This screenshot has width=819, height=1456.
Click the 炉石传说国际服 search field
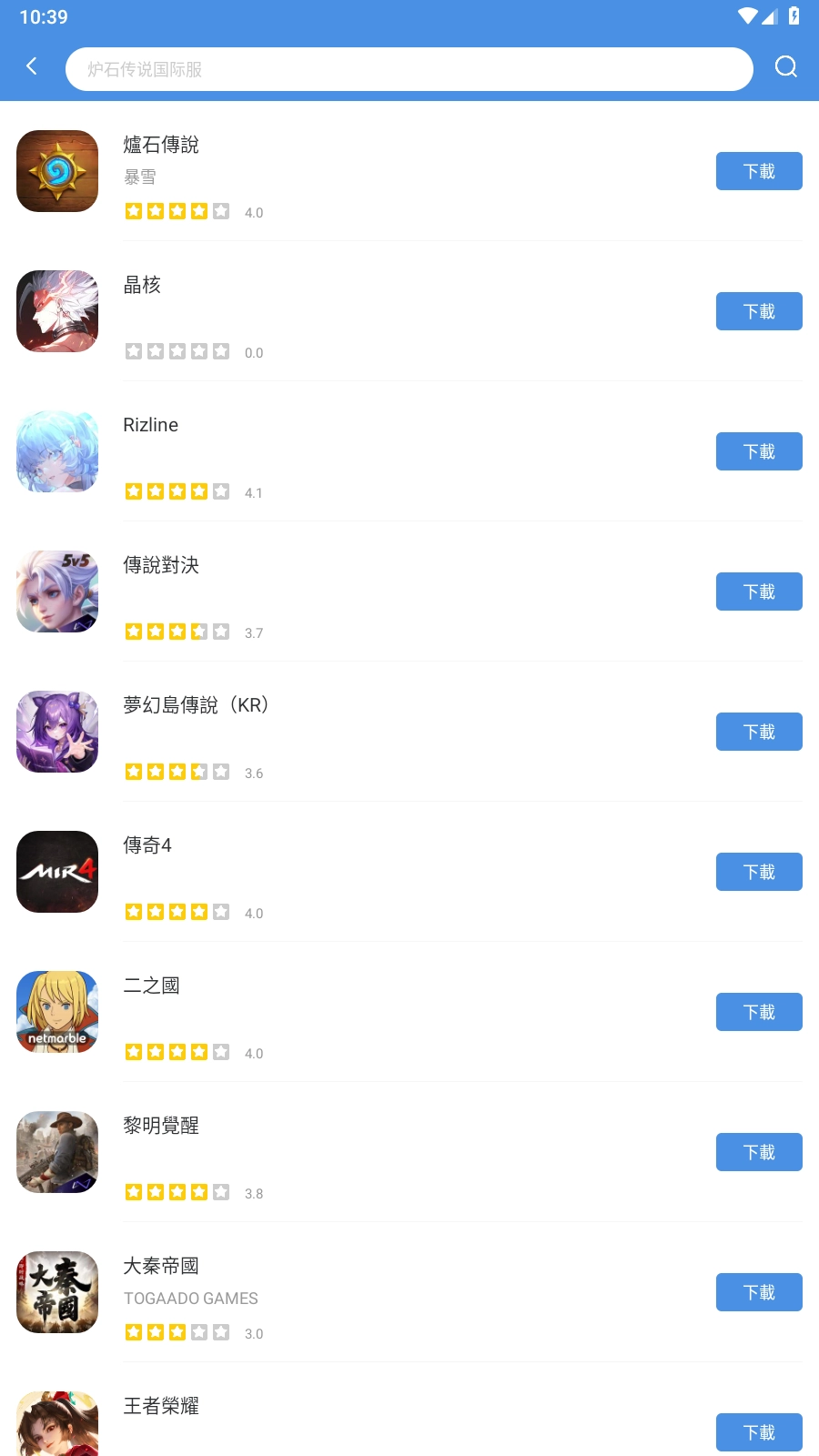click(x=408, y=68)
